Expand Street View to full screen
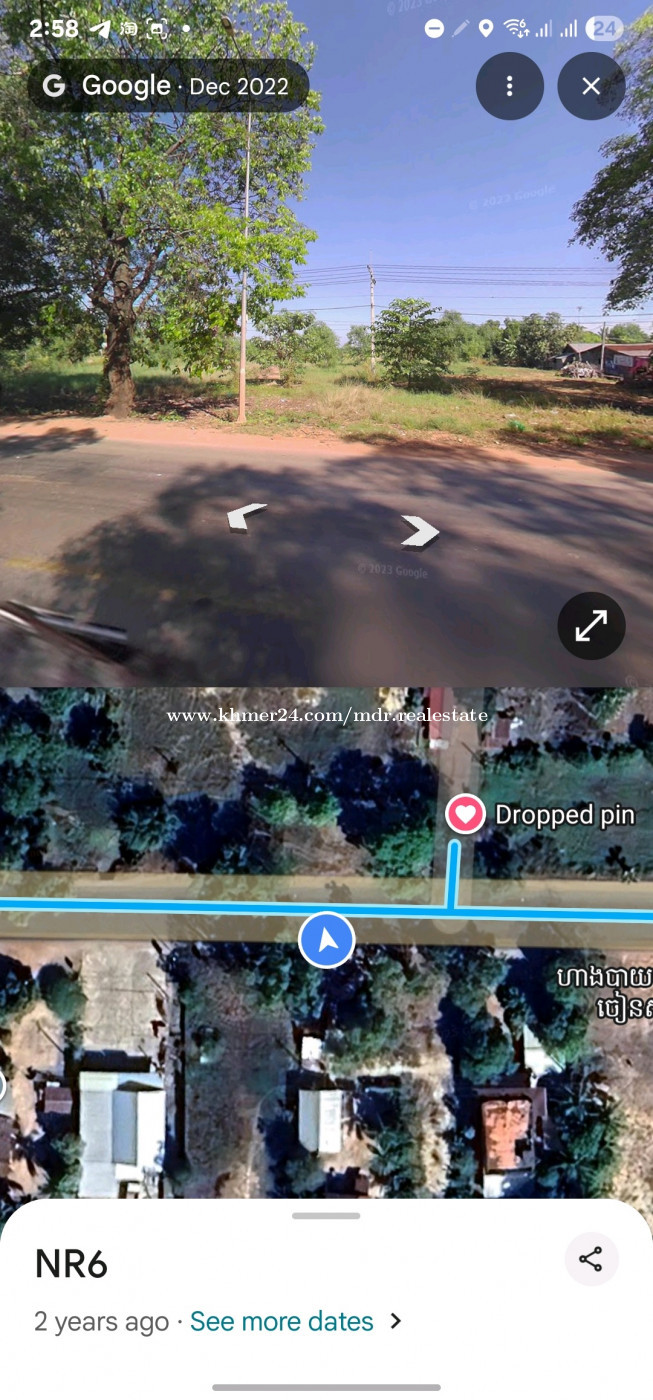Screen dimensions: 653x1400 591,627
